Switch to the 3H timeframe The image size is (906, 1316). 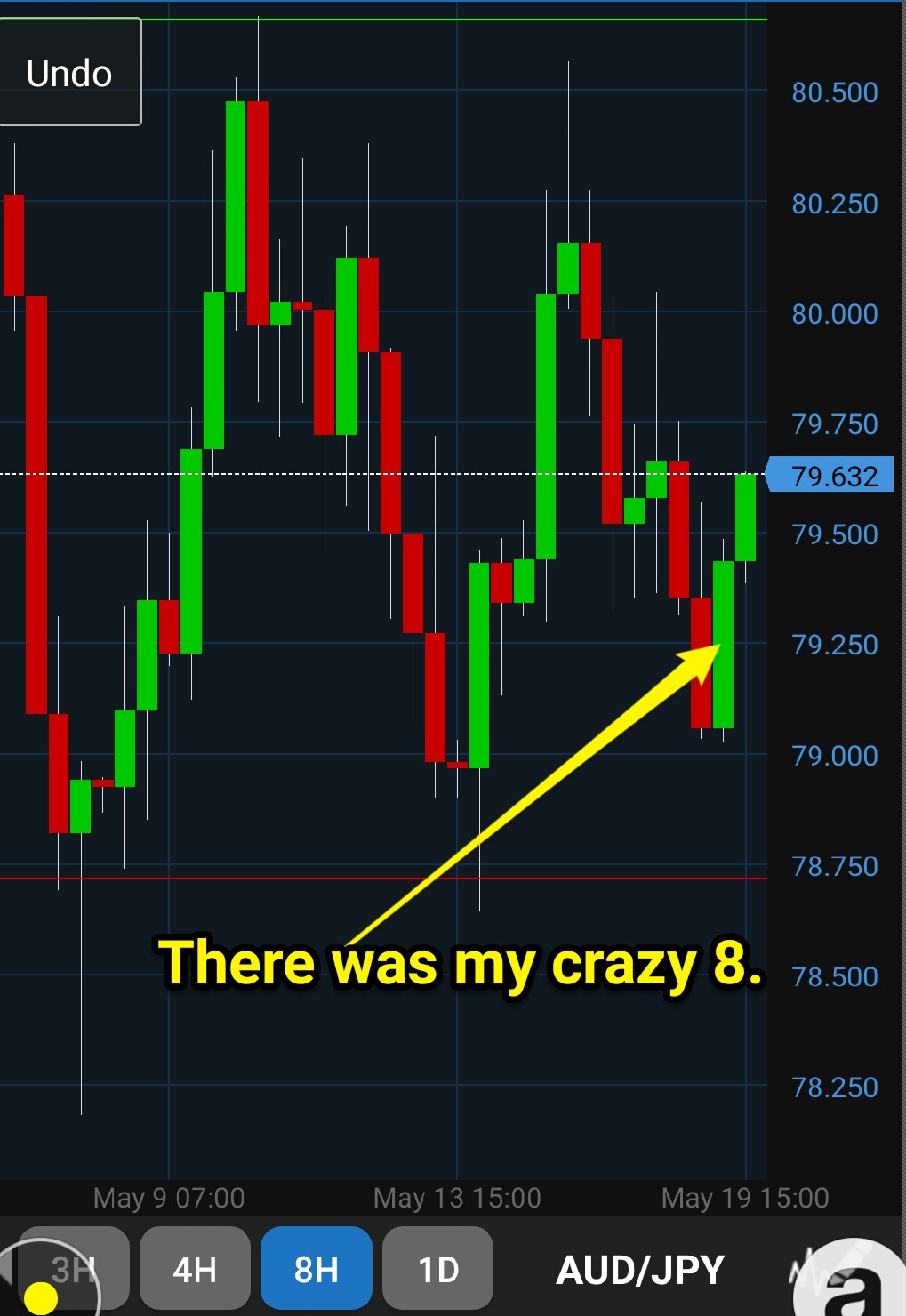pyautogui.click(x=75, y=1269)
